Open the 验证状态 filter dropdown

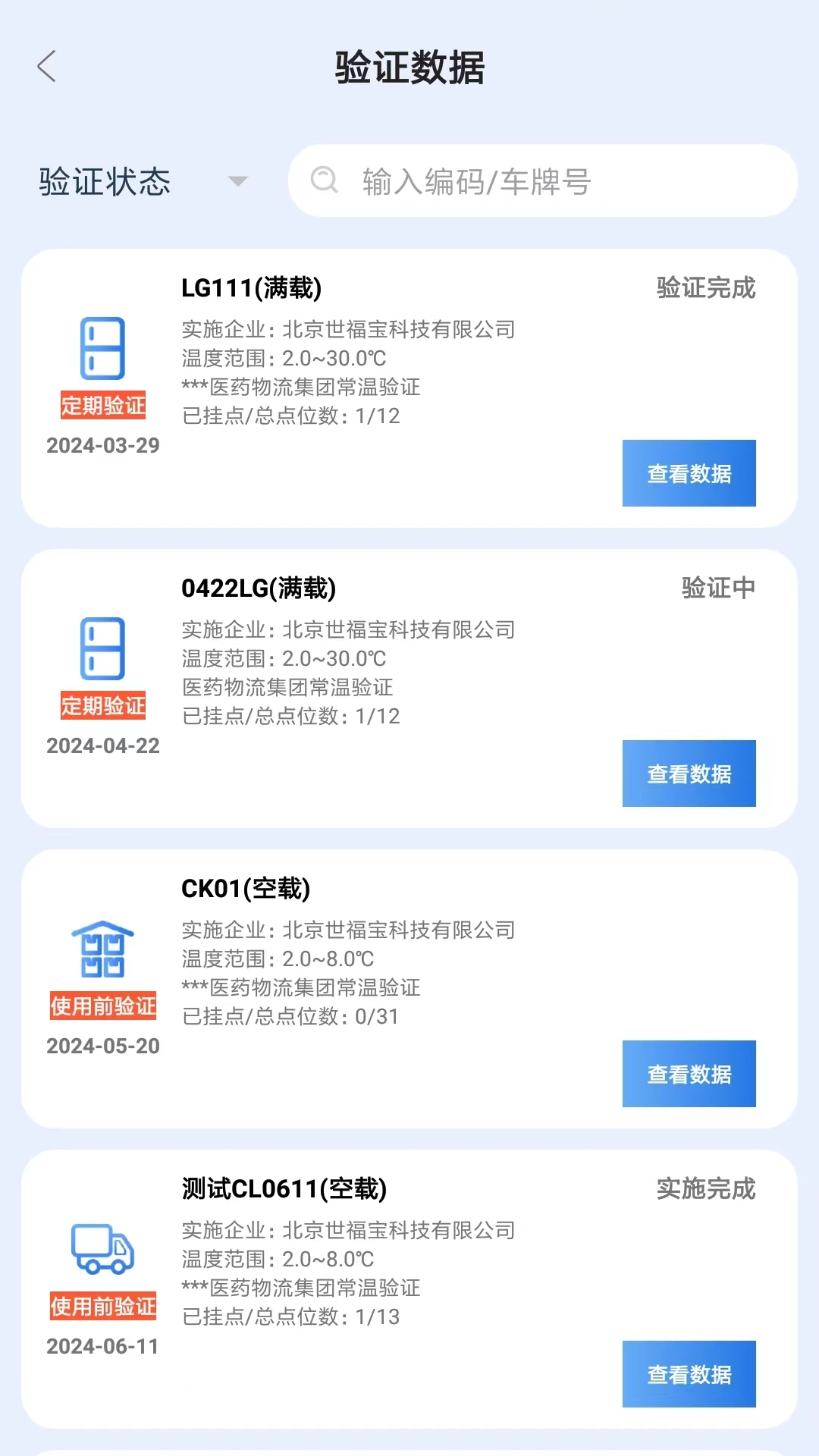click(102, 180)
